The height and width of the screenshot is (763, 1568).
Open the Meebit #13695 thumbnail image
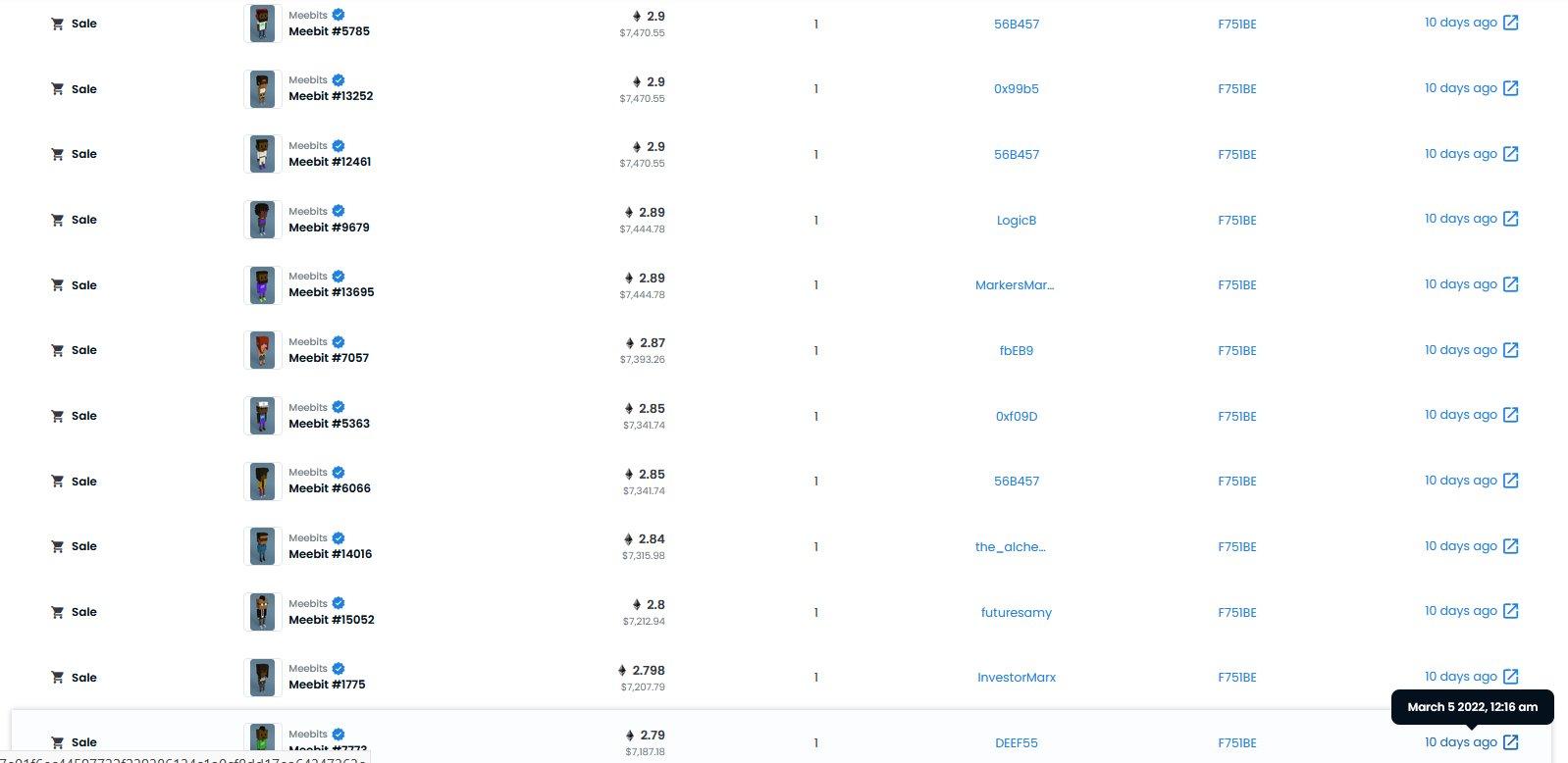(x=262, y=285)
